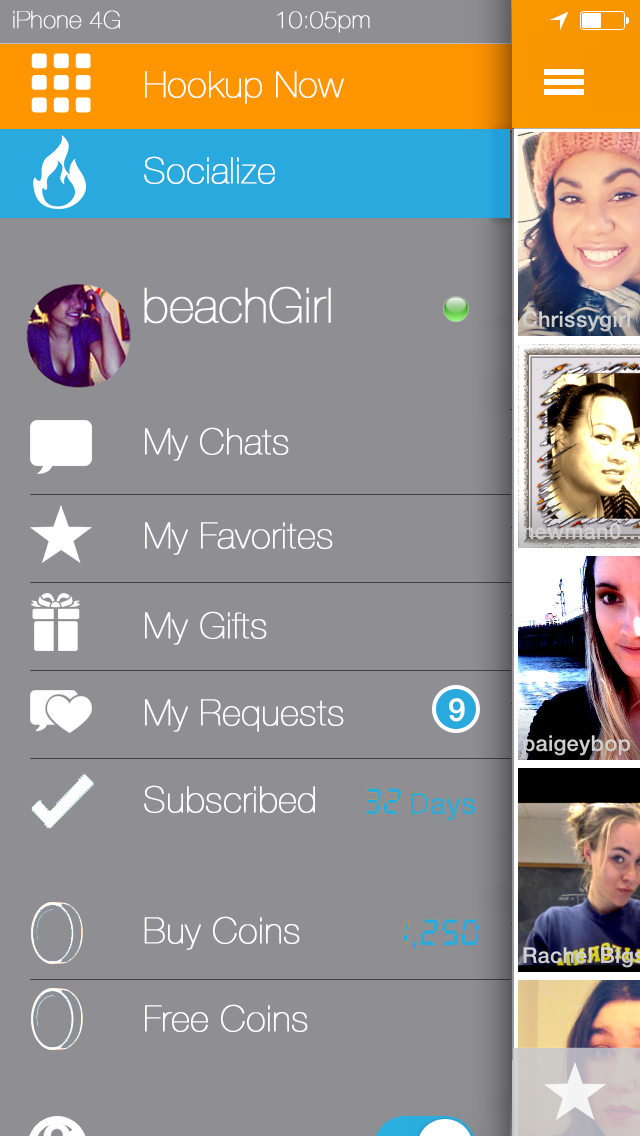Open the paigeybop photo tile
Screen dimensions: 640x1136
coord(579,658)
